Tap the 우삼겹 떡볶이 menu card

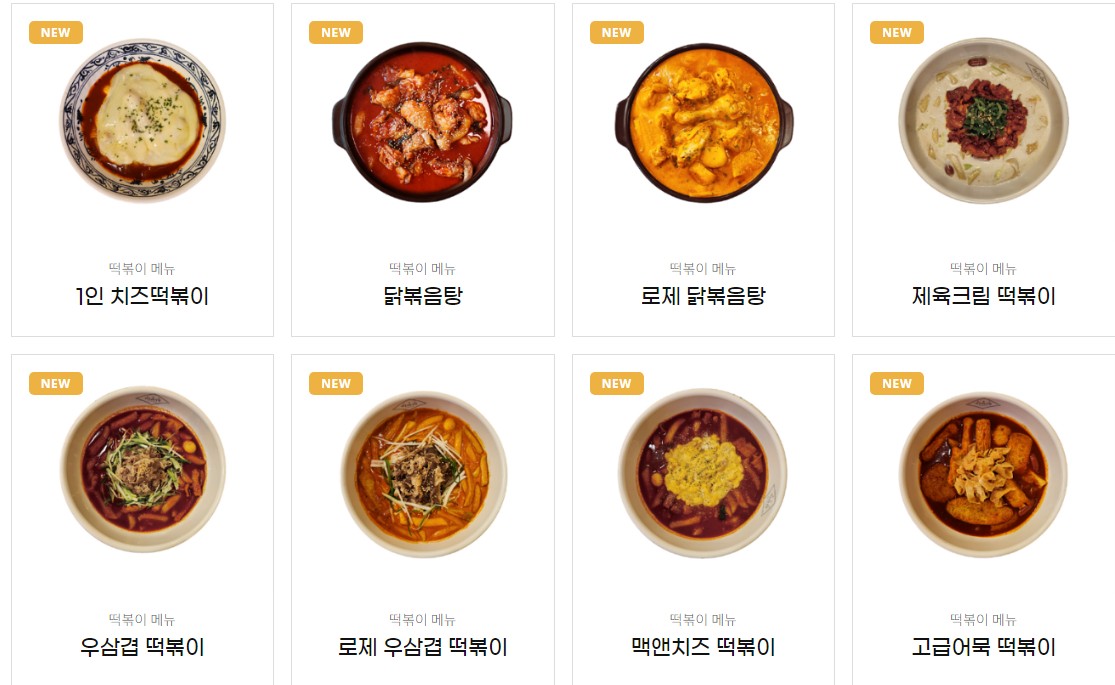(x=142, y=520)
